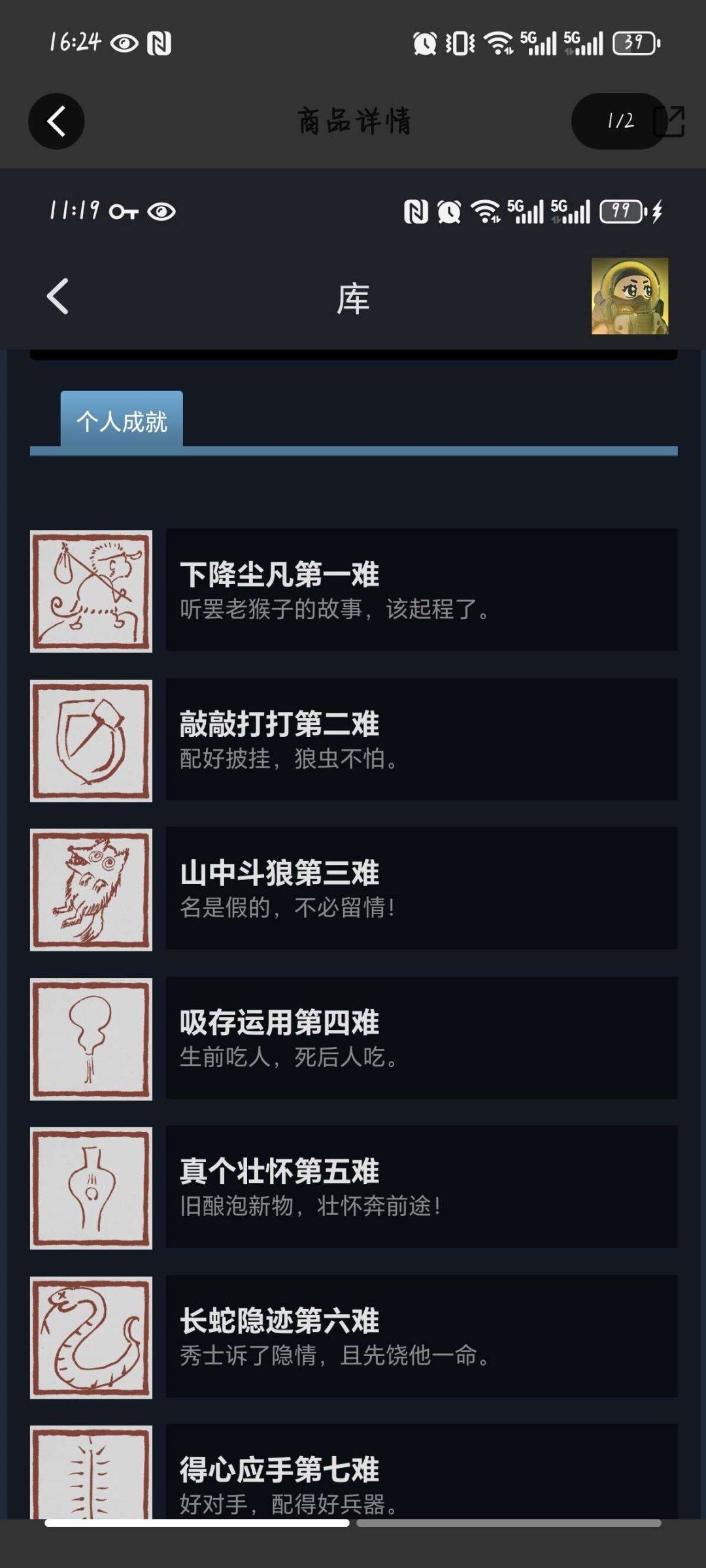This screenshot has height=1568, width=706.
Task: Click the monkey icon for 下降尘凡第一难
Action: pos(92,590)
